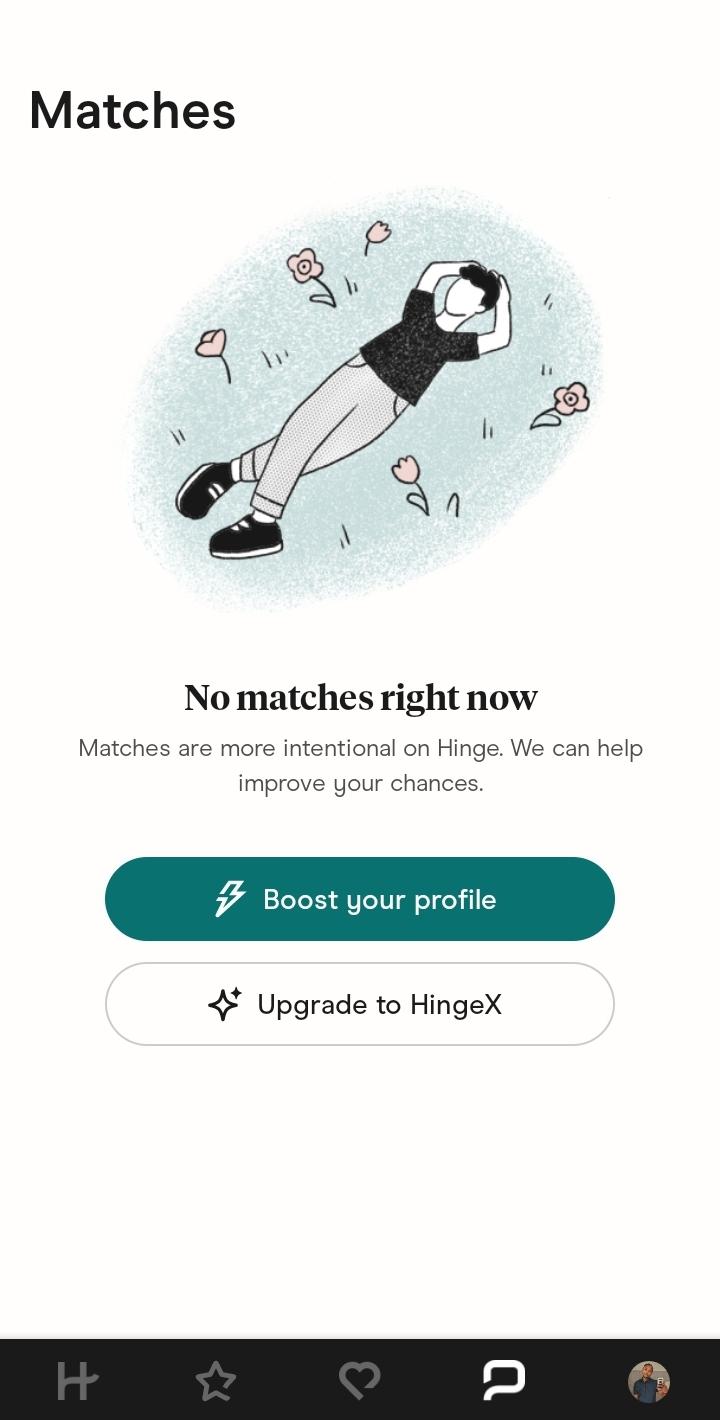Switch to the Discover tab (H logo)
This screenshot has height=1420, width=720.
(77, 1381)
